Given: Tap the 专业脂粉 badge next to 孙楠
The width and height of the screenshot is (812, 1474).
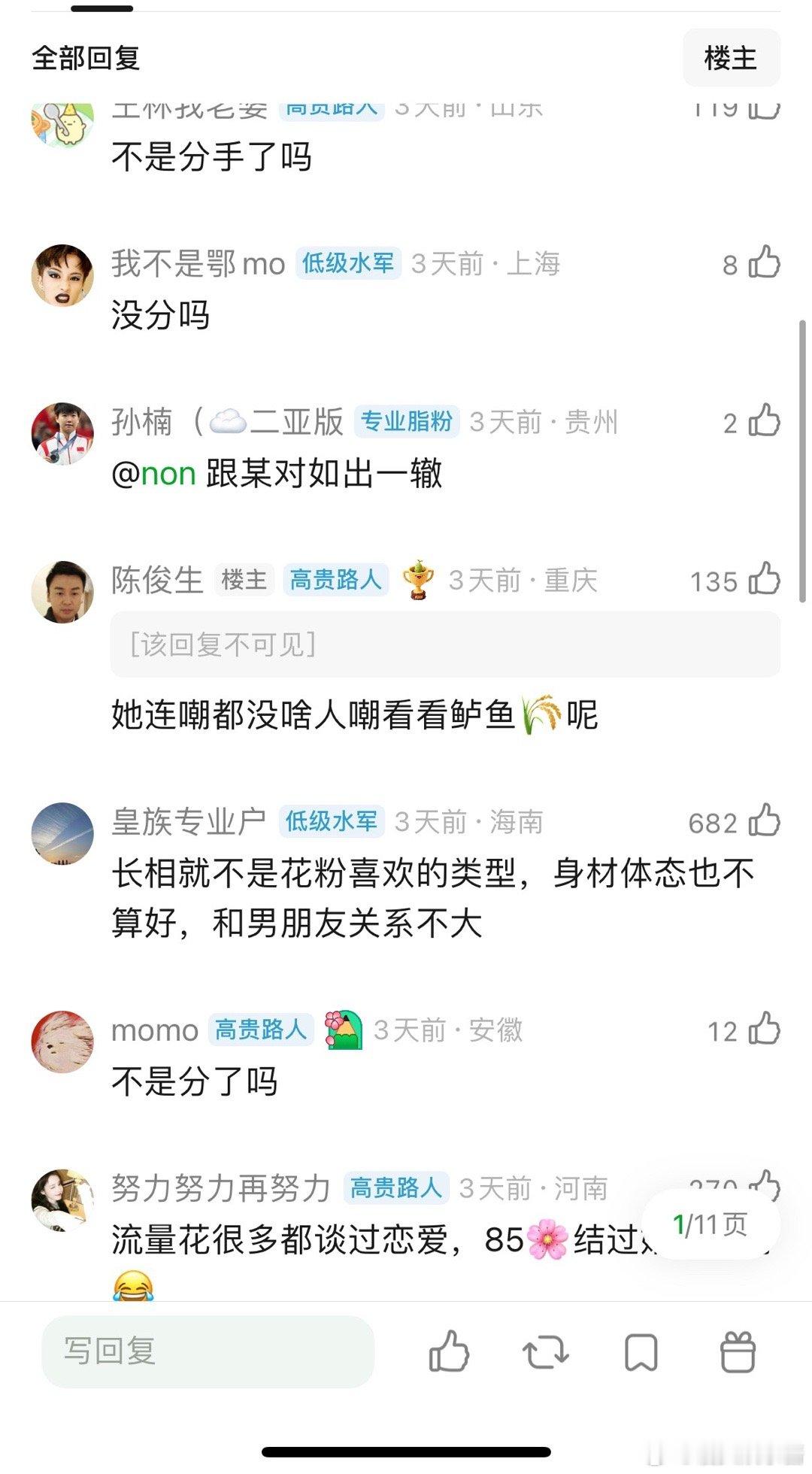Looking at the screenshot, I should tap(408, 423).
